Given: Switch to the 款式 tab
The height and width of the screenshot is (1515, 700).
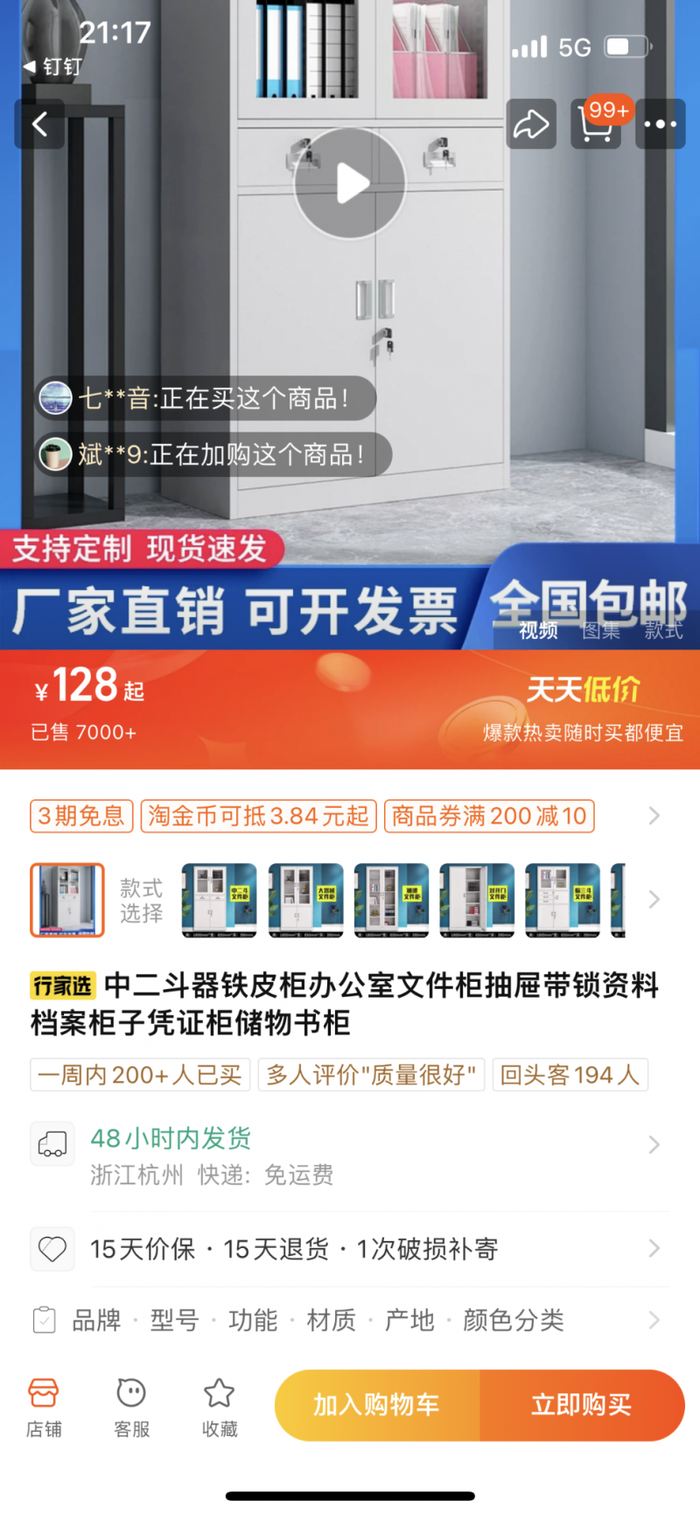Looking at the screenshot, I should [x=663, y=630].
